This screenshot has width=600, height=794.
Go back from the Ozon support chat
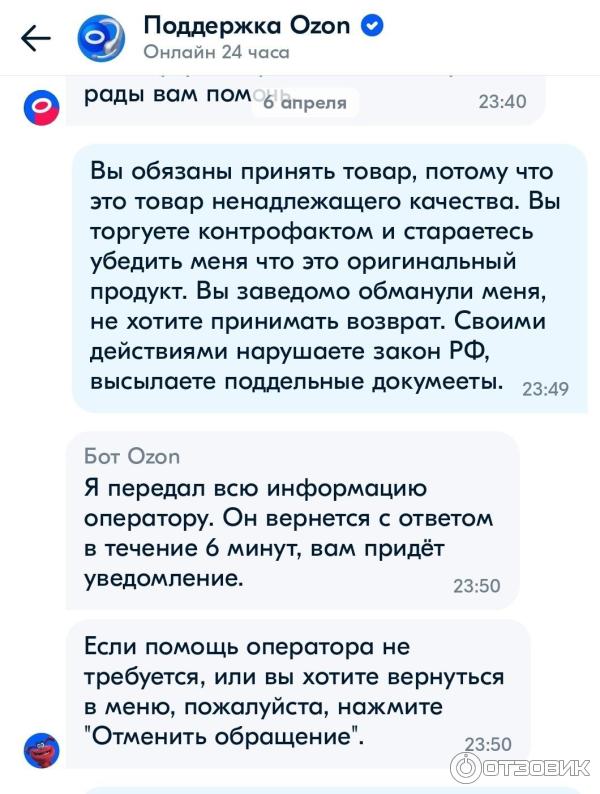tap(36, 38)
